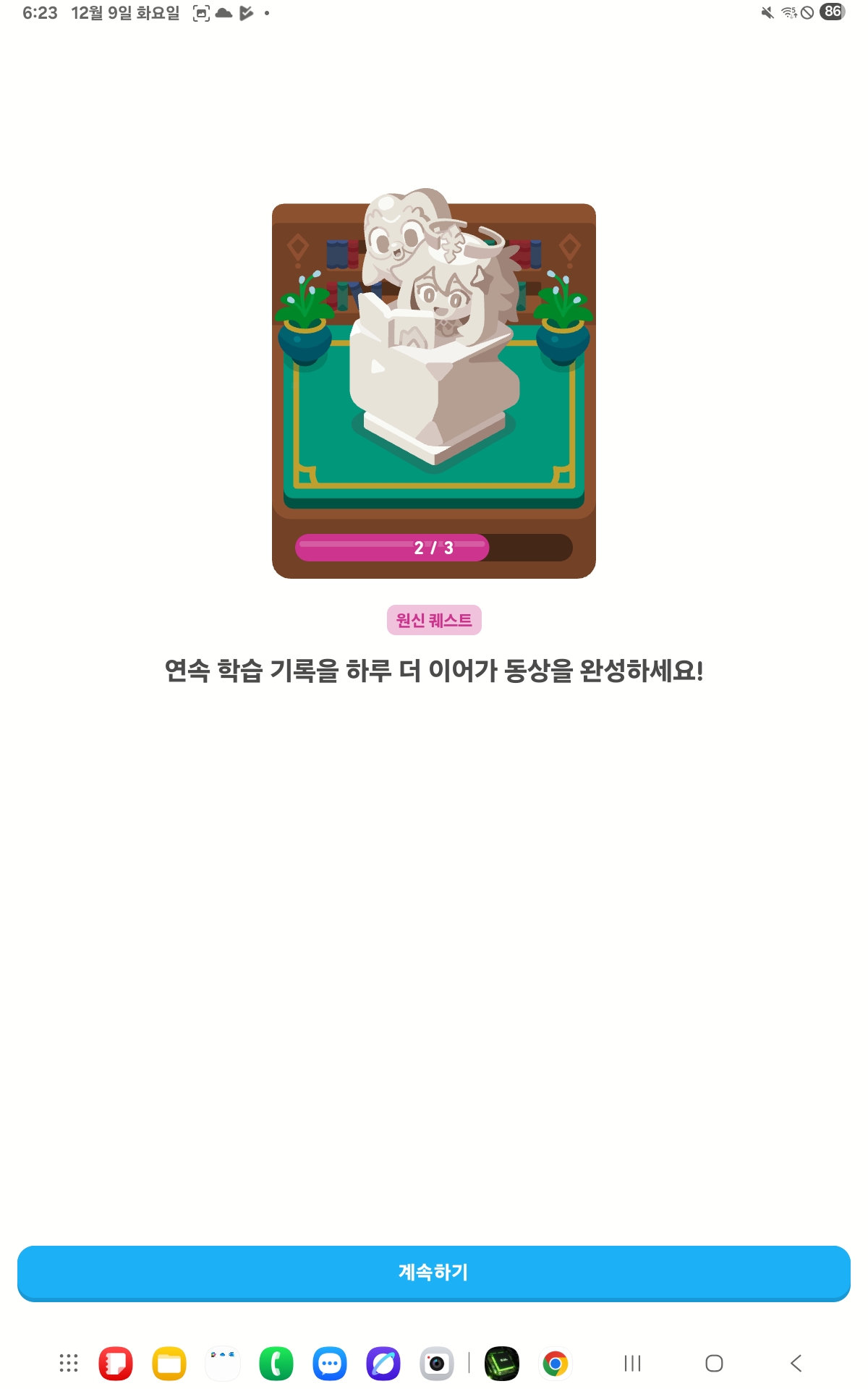Open the green Phone app
Viewport: 868px width, 1389px height.
tap(276, 1364)
